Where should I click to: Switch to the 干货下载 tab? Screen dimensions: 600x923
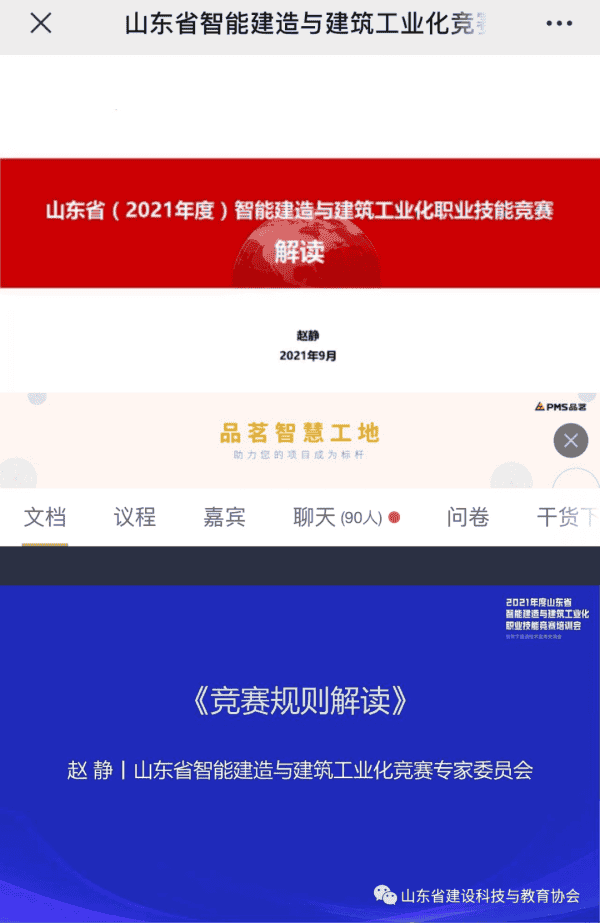[x=567, y=517]
